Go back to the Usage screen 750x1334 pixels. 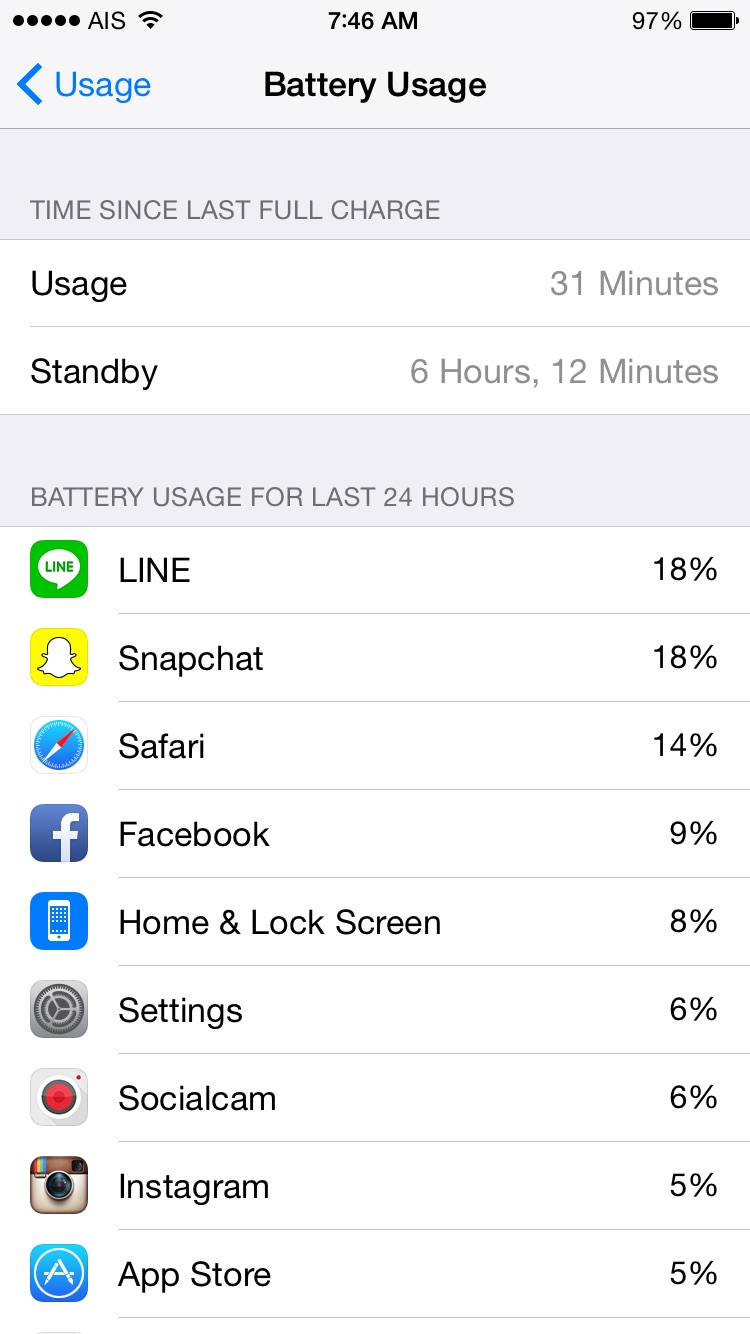point(85,85)
